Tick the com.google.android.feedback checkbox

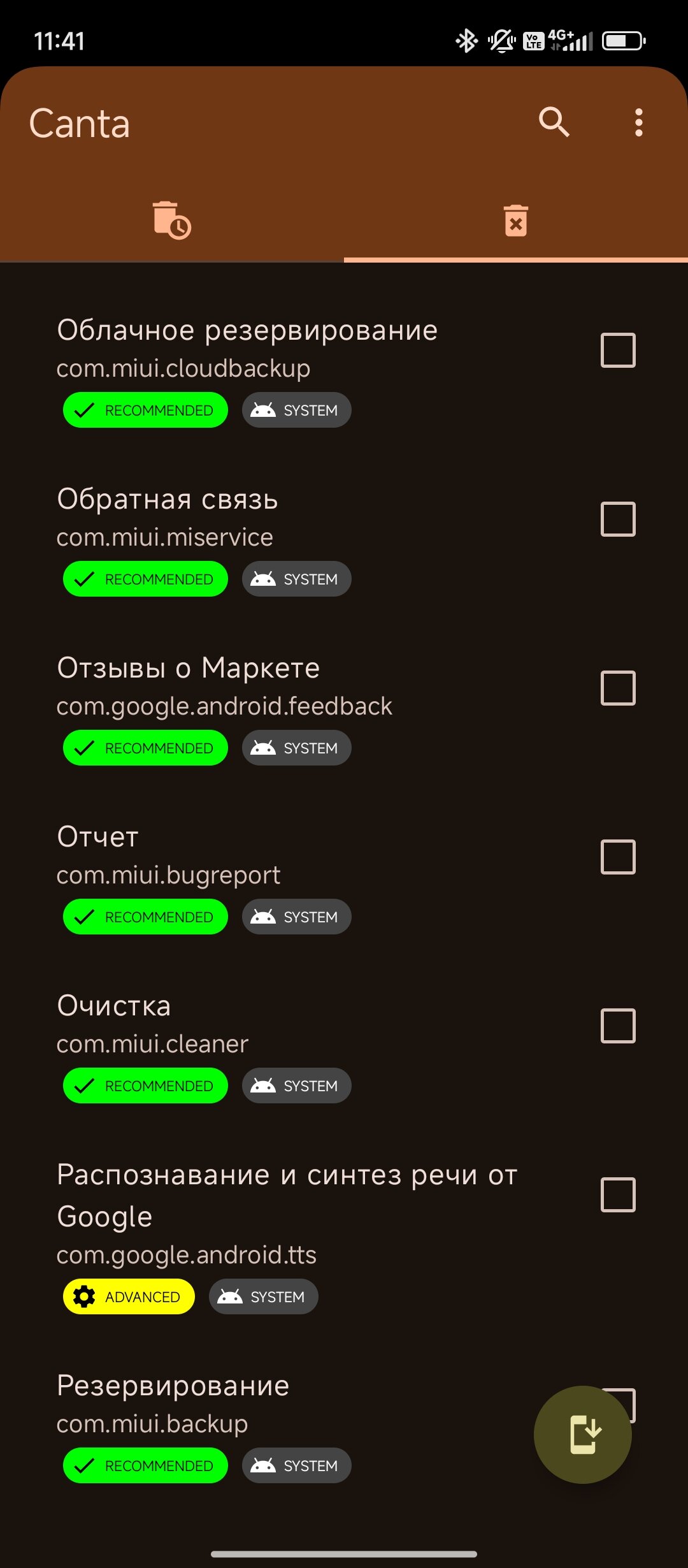(618, 688)
